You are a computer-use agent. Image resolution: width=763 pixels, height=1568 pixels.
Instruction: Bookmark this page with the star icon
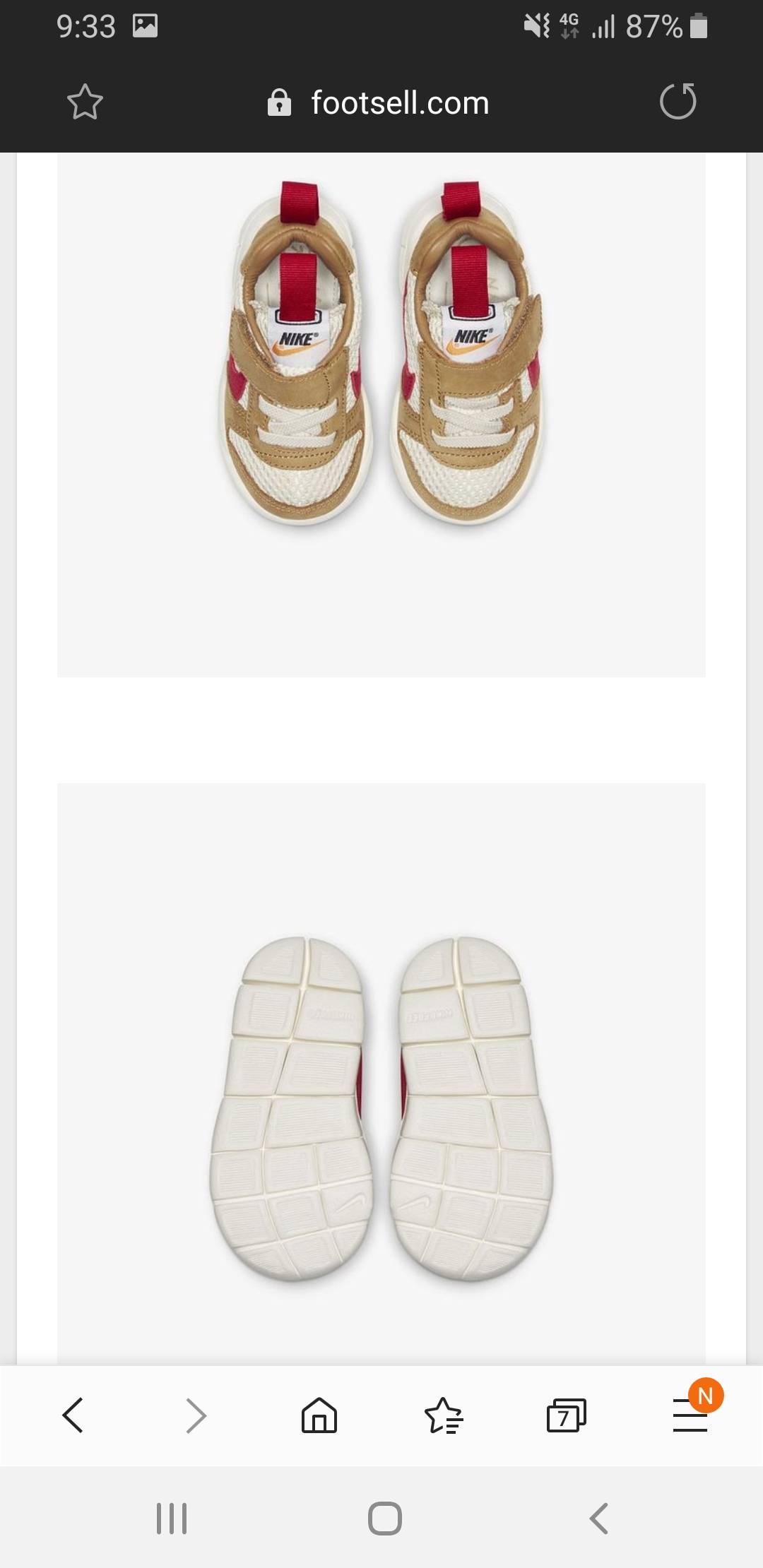(x=85, y=102)
